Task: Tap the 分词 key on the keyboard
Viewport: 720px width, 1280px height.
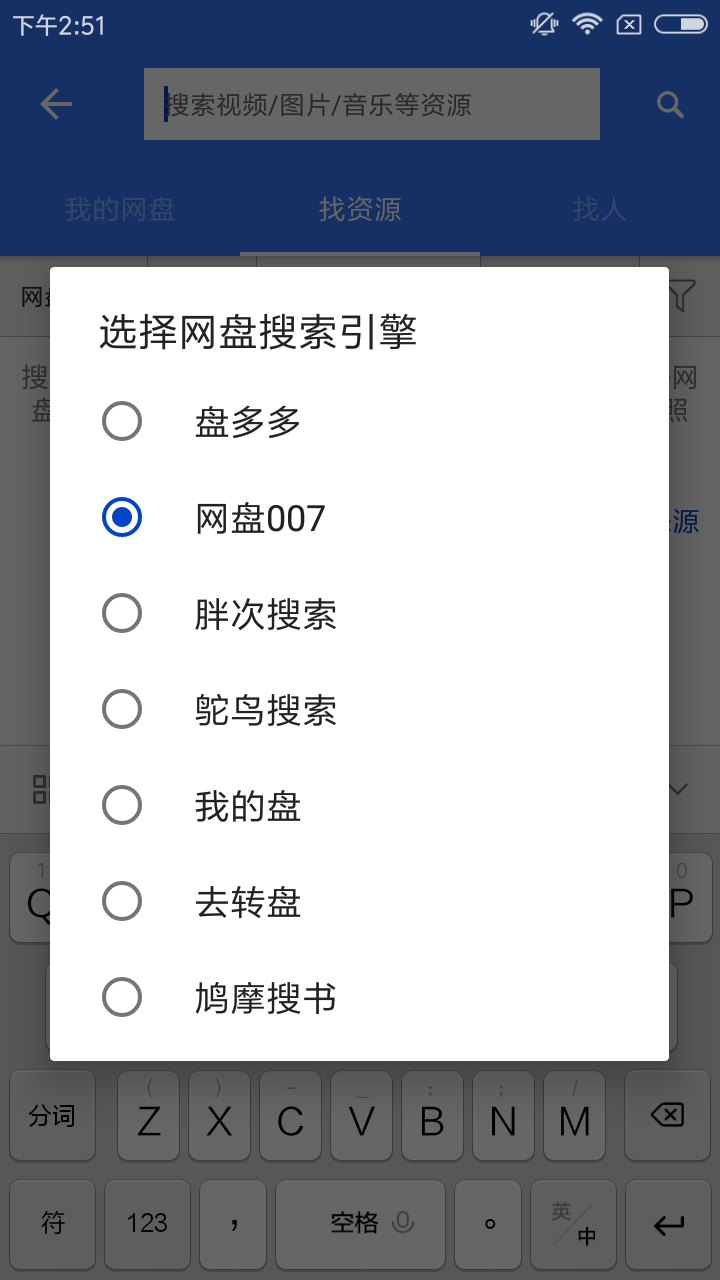Action: (x=52, y=1116)
